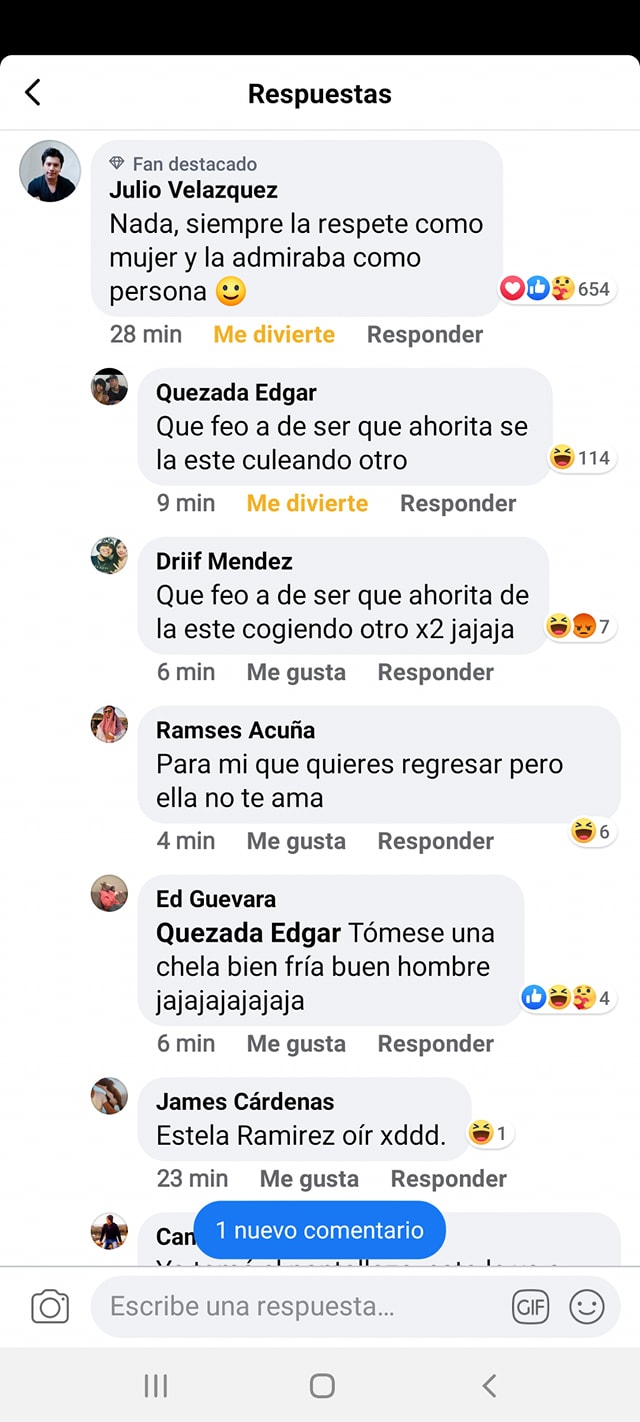This screenshot has height=1422, width=640.
Task: Open the GIF picker
Action: point(530,1306)
